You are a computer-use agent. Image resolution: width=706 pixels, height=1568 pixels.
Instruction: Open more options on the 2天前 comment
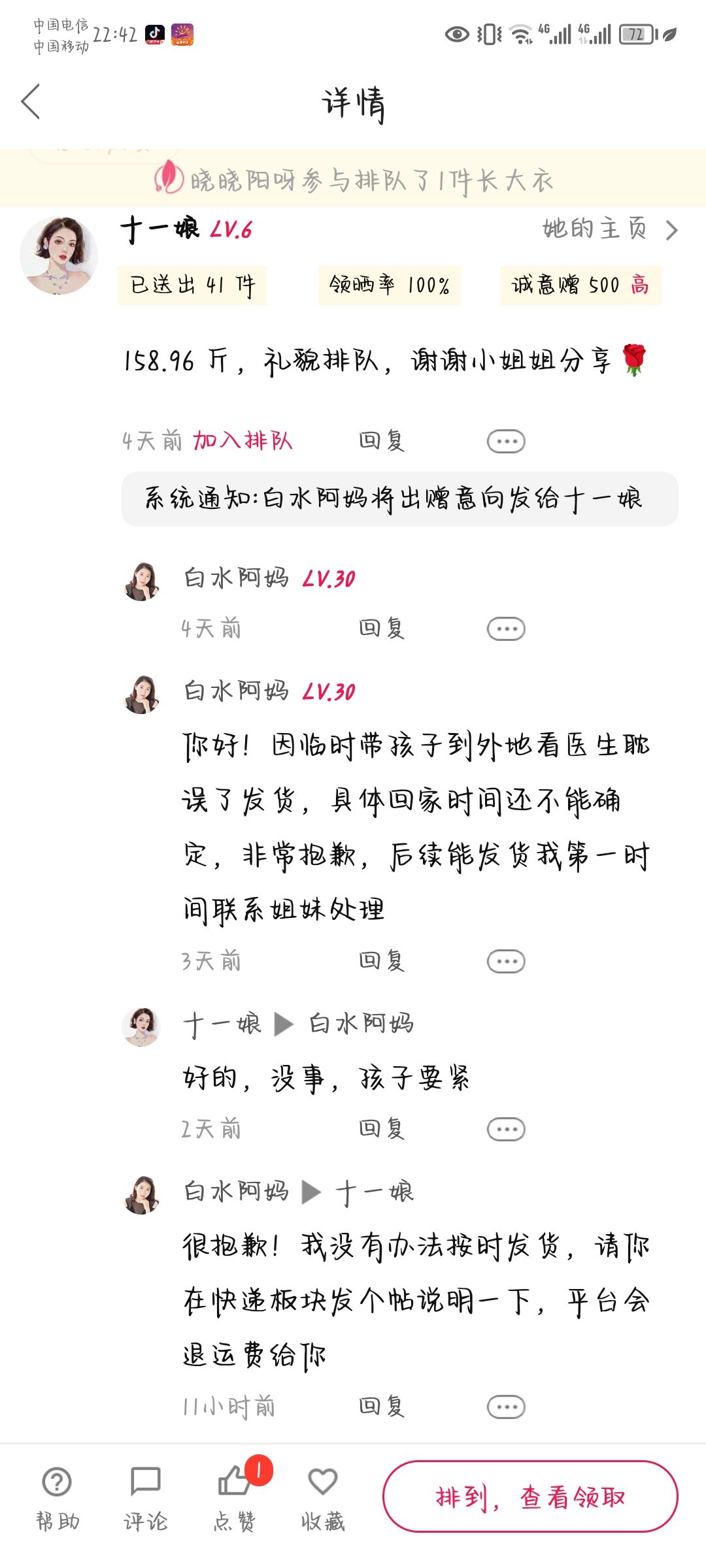506,1129
